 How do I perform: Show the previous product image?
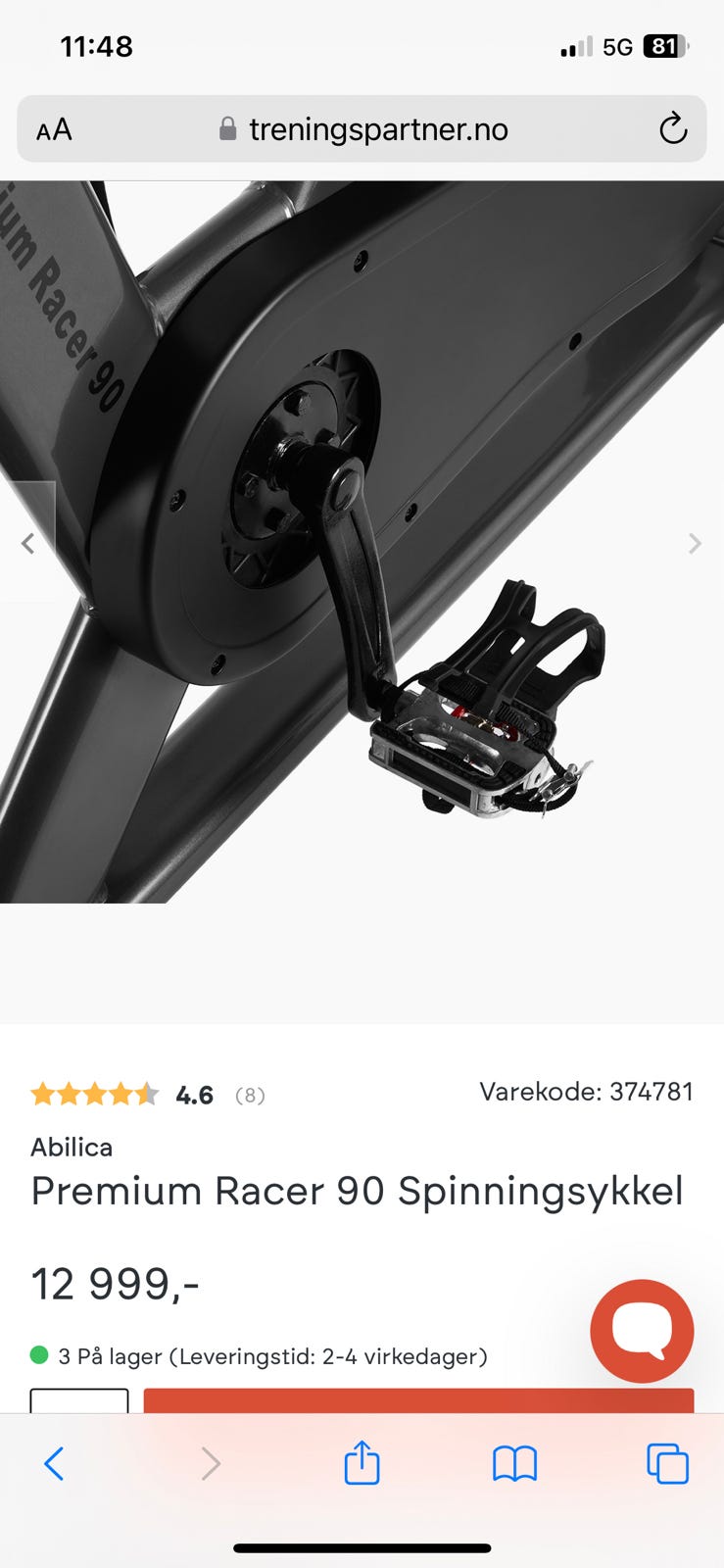coord(28,543)
